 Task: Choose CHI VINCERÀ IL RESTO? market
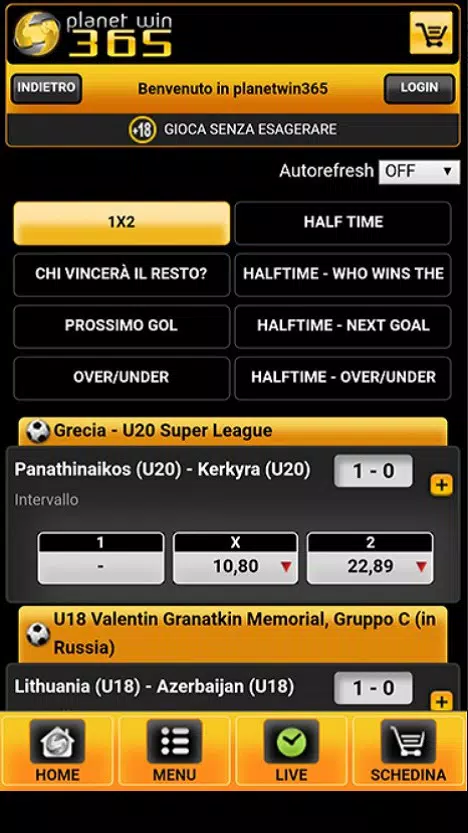click(x=122, y=274)
